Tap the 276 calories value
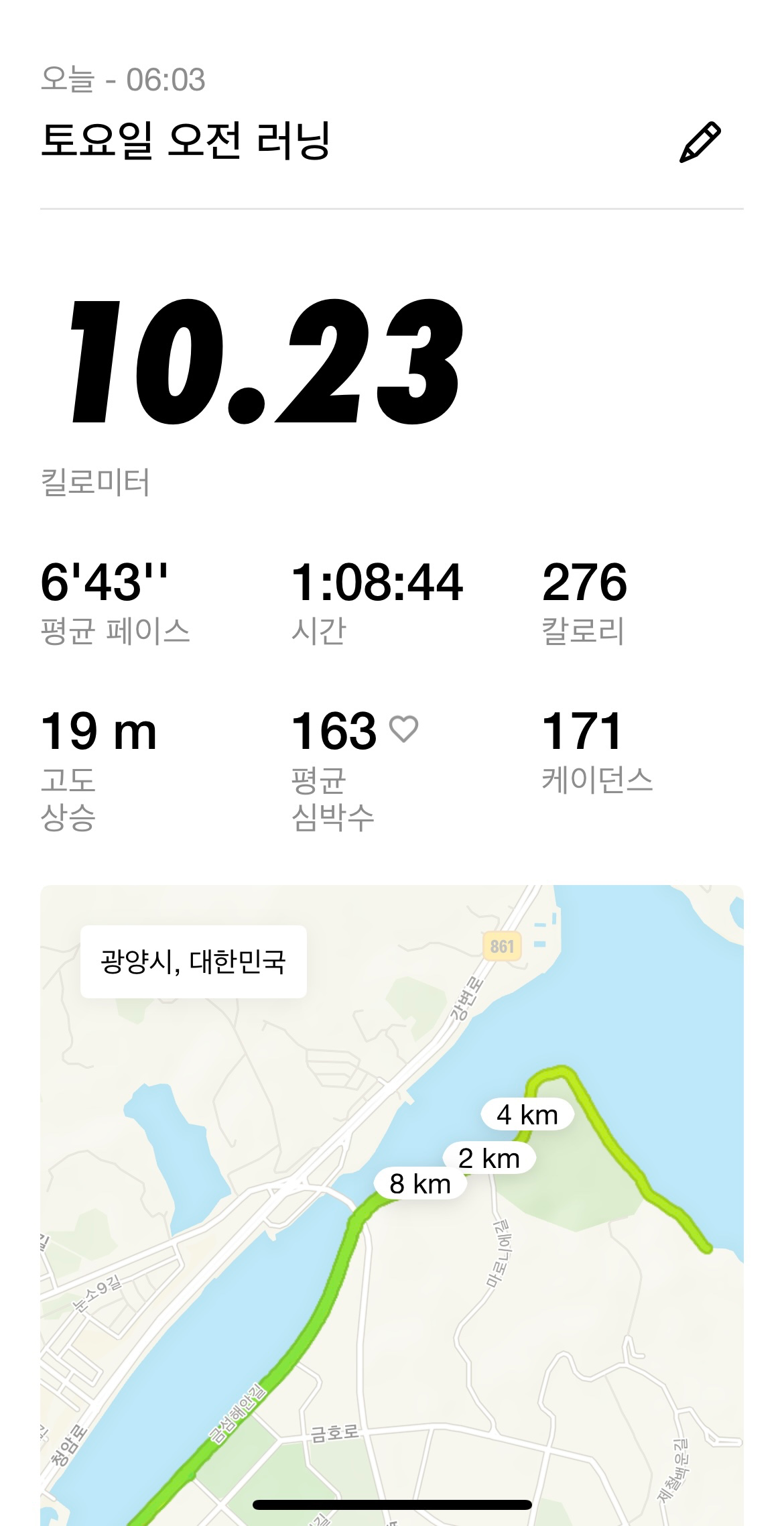Screen dimensions: 784x1526 [x=585, y=585]
